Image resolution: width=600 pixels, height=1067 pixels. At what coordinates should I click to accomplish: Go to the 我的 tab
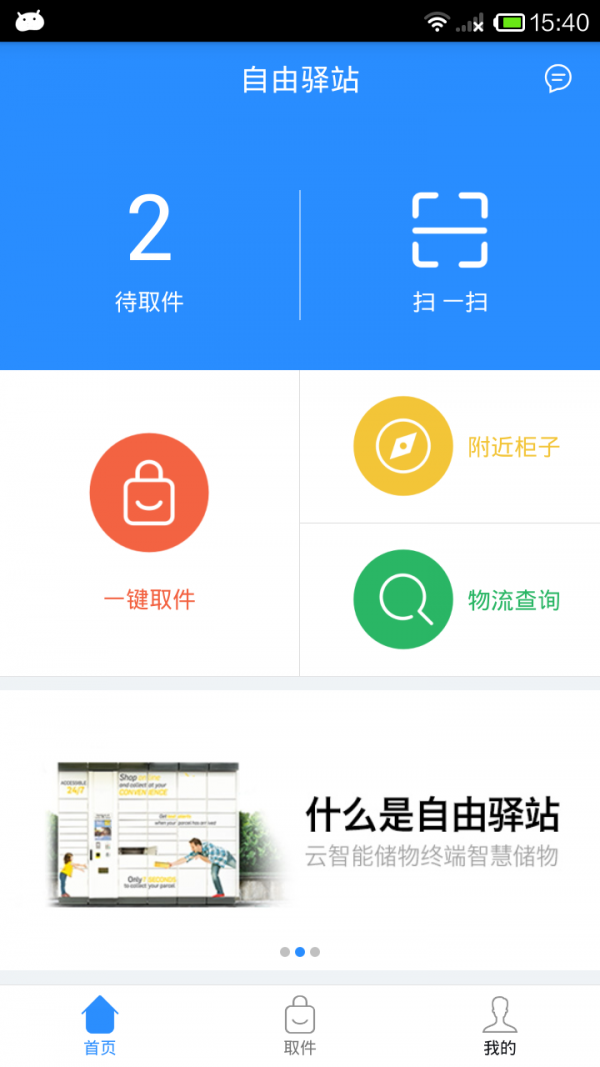pyautogui.click(x=500, y=1026)
